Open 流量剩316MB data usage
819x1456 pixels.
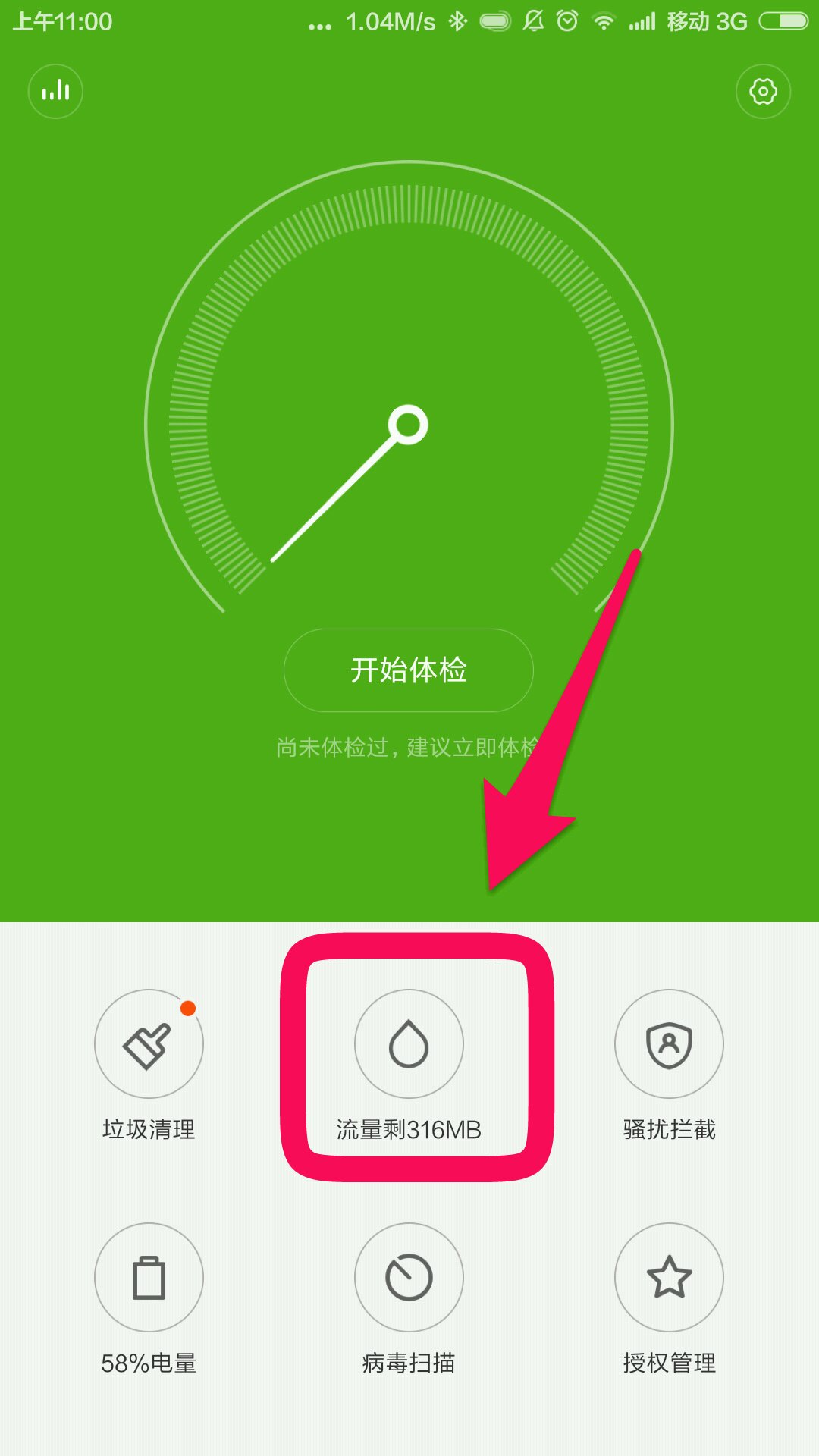click(409, 1065)
